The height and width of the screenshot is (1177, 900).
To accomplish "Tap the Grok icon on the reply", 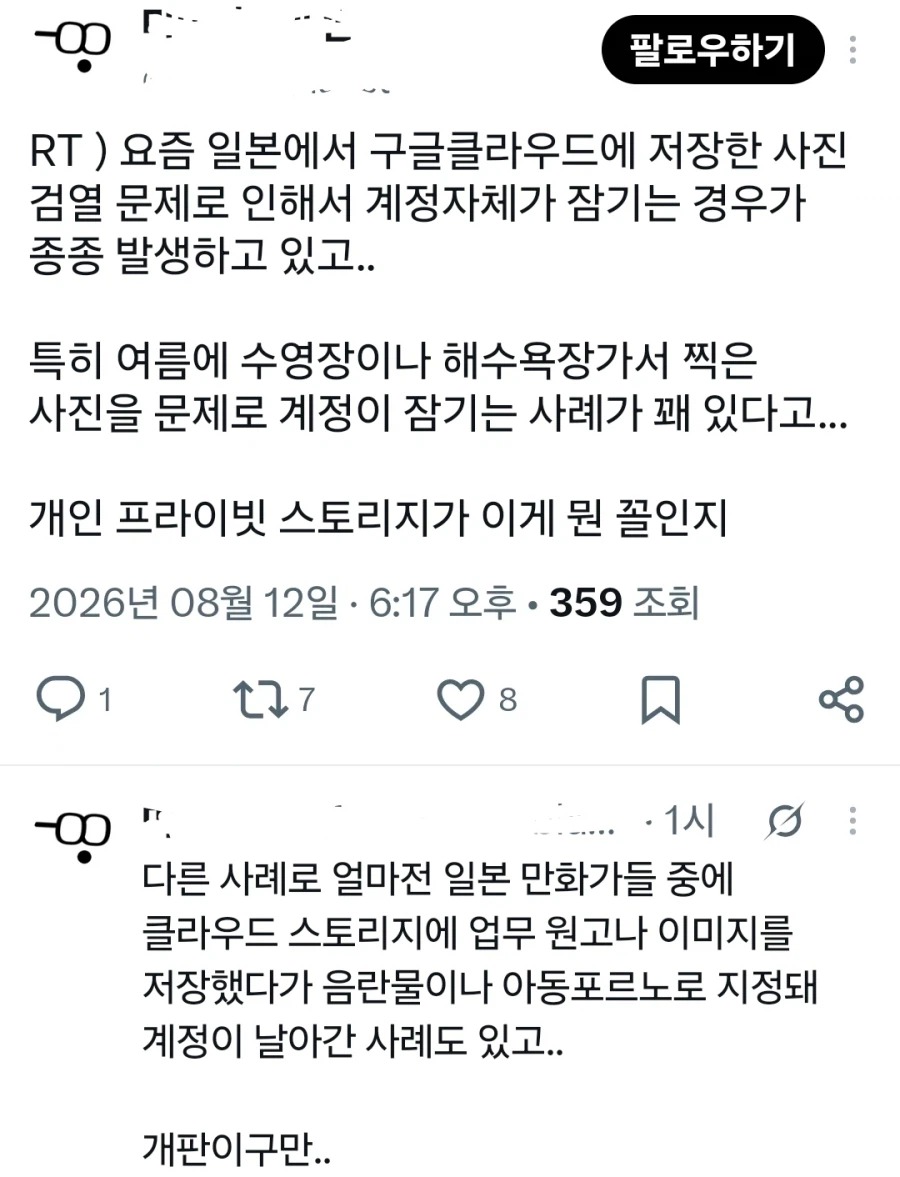I will tap(785, 820).
